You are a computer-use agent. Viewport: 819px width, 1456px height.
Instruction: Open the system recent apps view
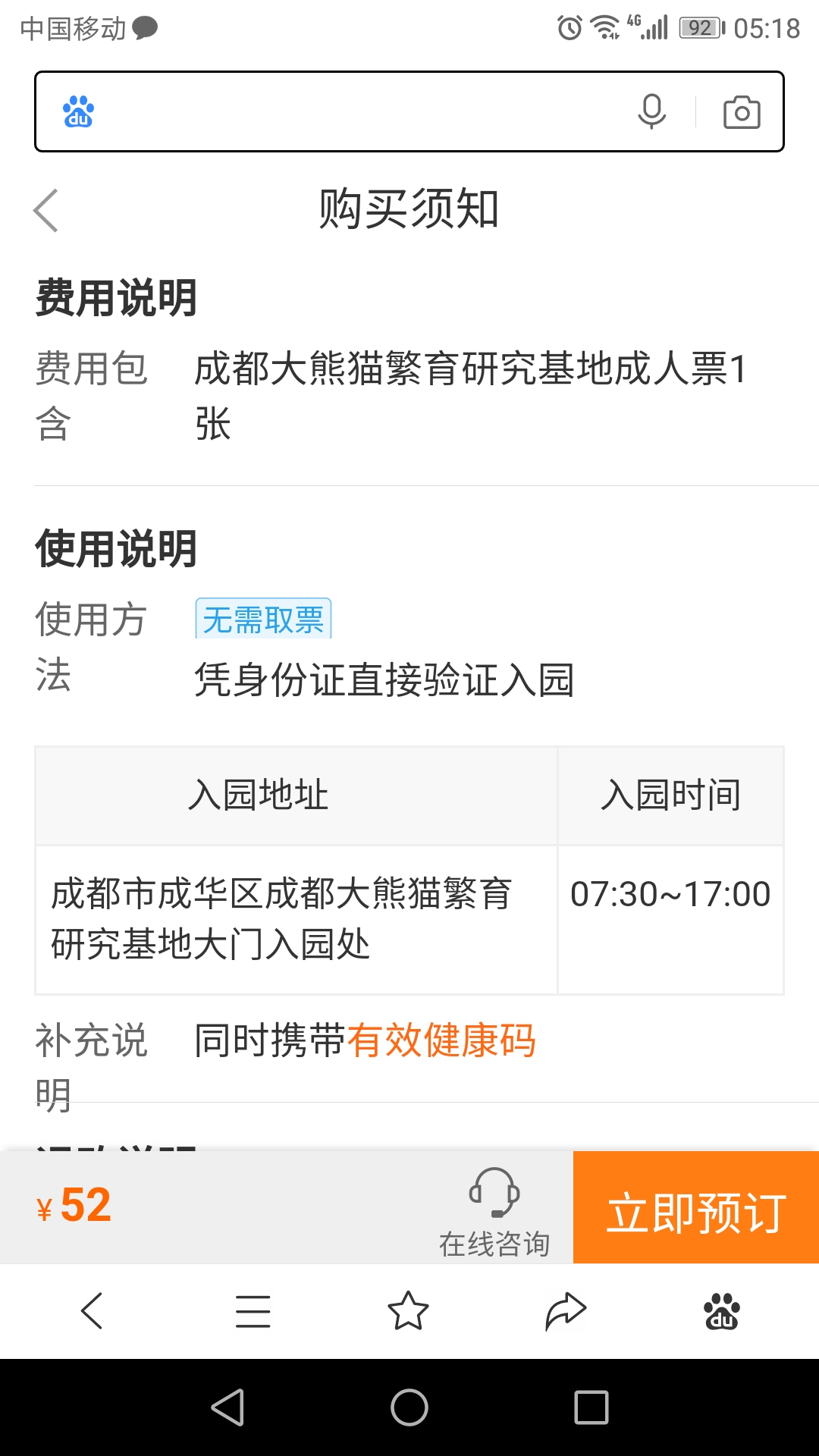pyautogui.click(x=591, y=1407)
